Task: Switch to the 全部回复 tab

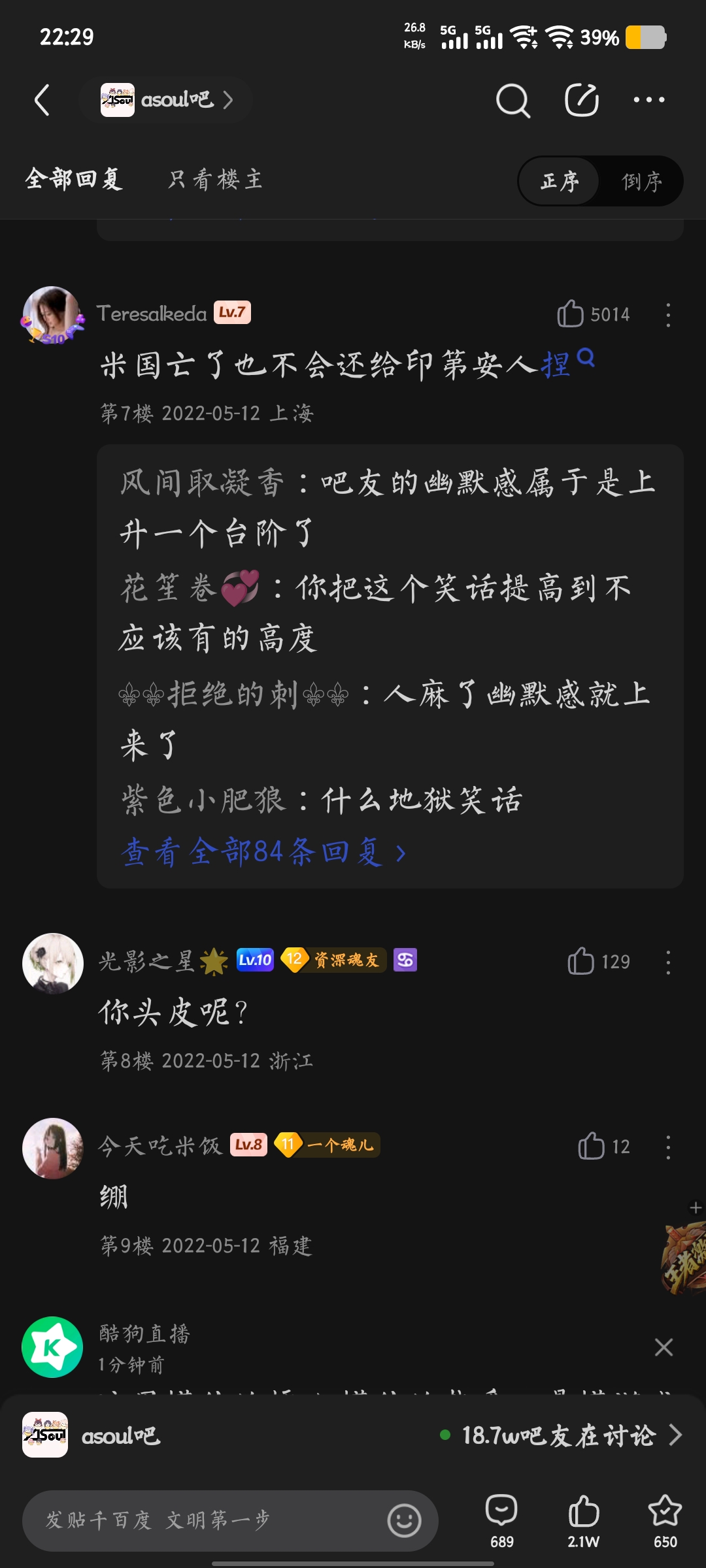Action: tap(74, 179)
